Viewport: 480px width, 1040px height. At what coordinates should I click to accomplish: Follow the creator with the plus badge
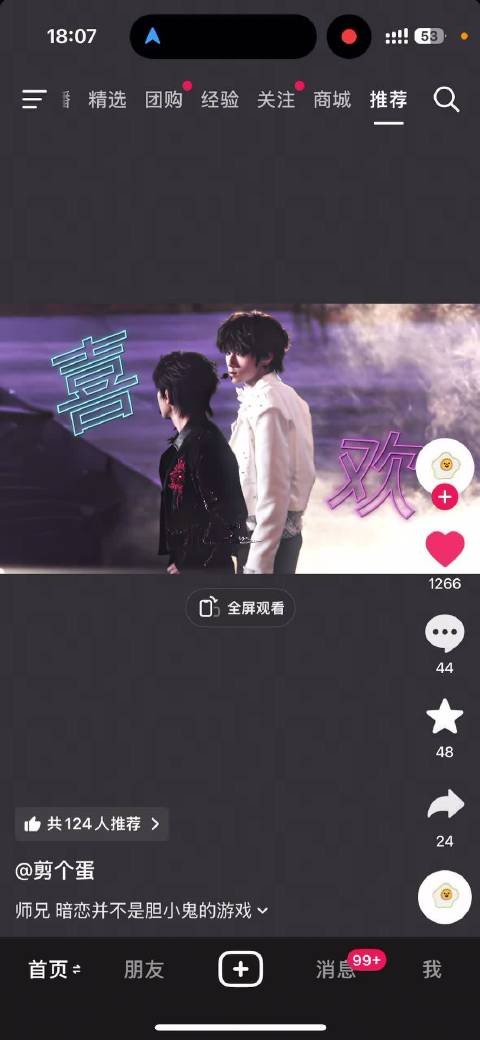point(444,496)
